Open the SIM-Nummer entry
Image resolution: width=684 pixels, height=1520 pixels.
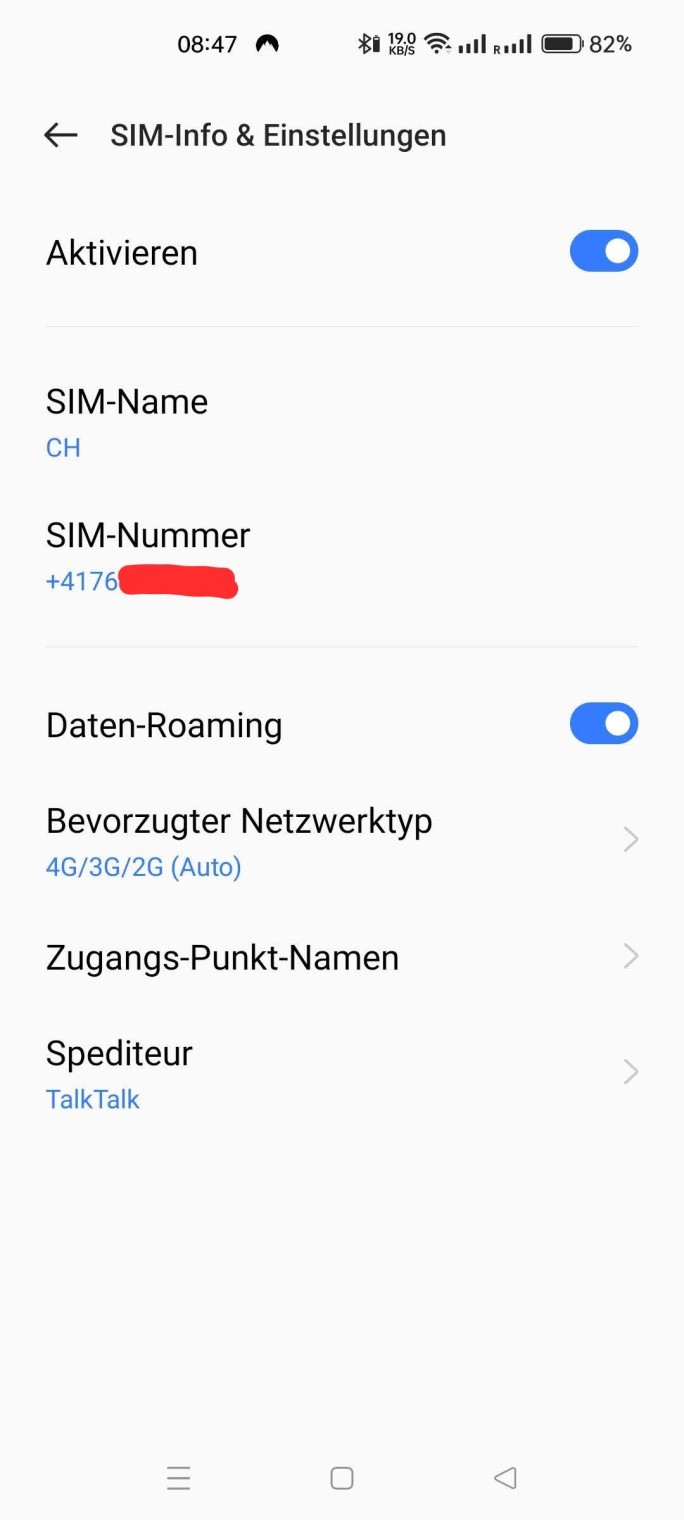[148, 556]
